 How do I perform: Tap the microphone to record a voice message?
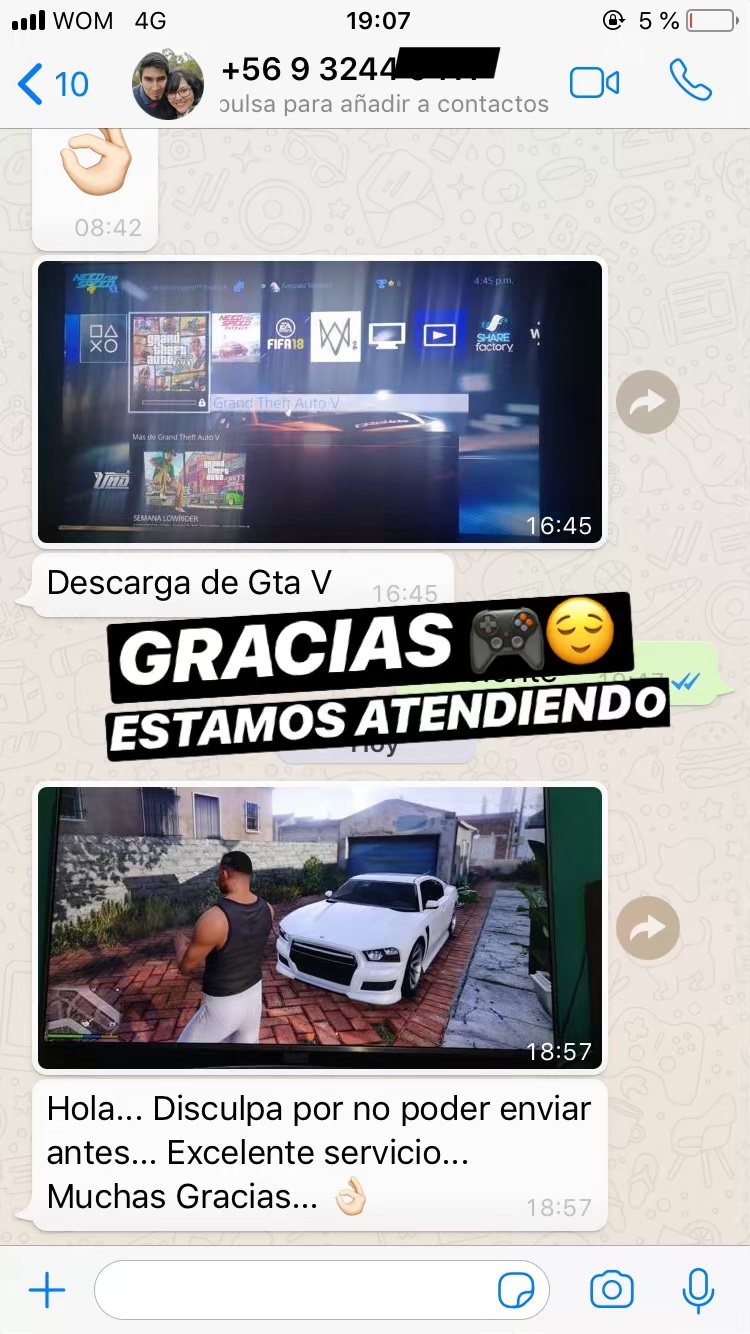pos(698,1290)
